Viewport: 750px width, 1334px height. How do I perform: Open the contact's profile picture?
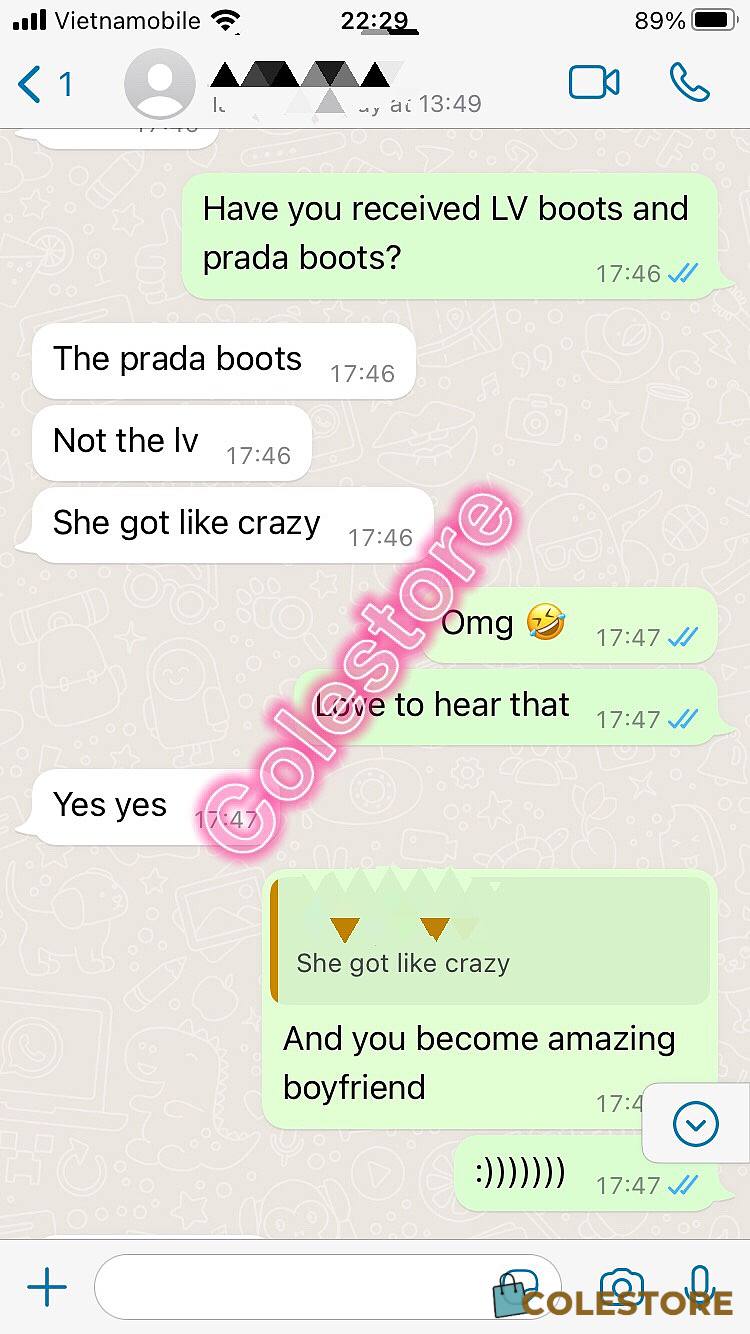pos(160,84)
